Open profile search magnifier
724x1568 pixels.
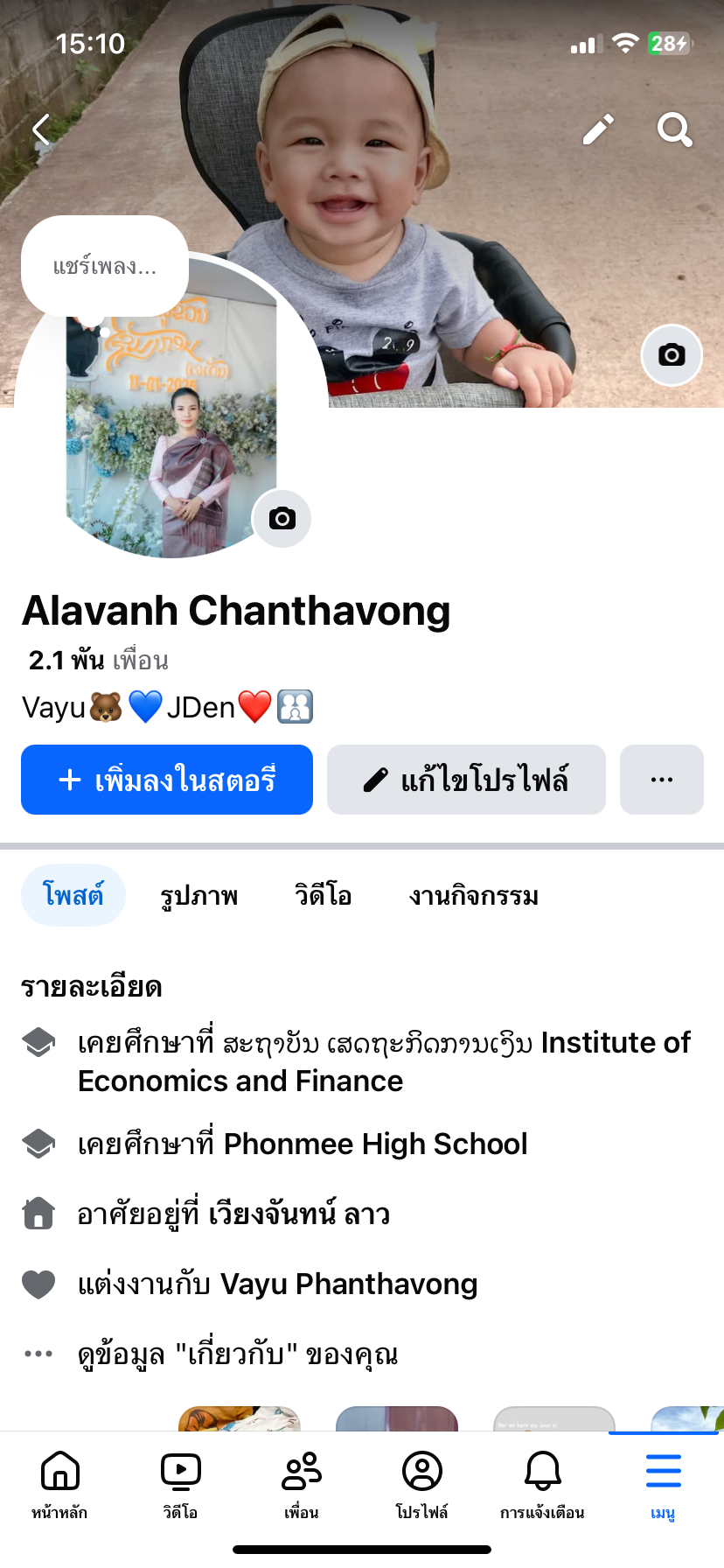coord(674,129)
